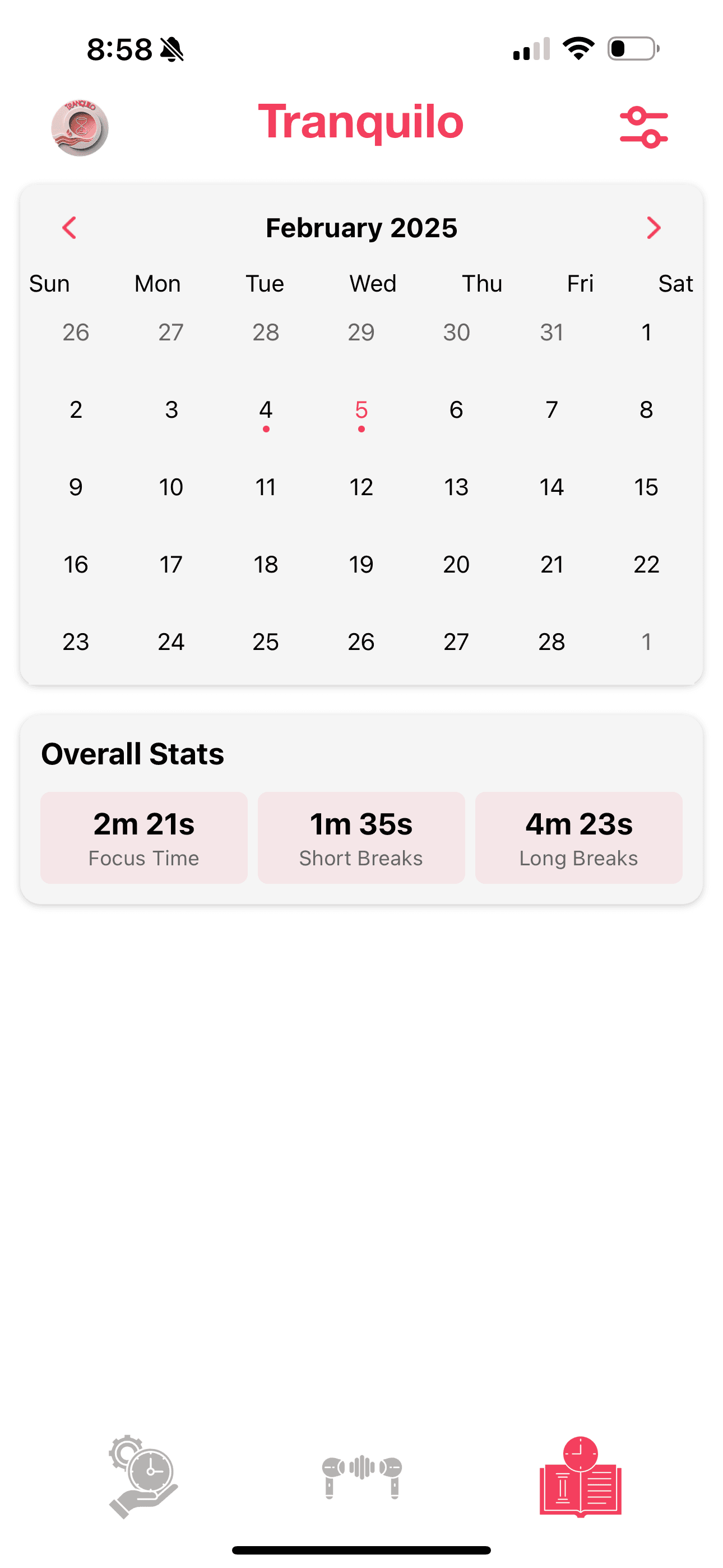Open settings via the sliders icon
The image size is (723, 1568).
645,124
